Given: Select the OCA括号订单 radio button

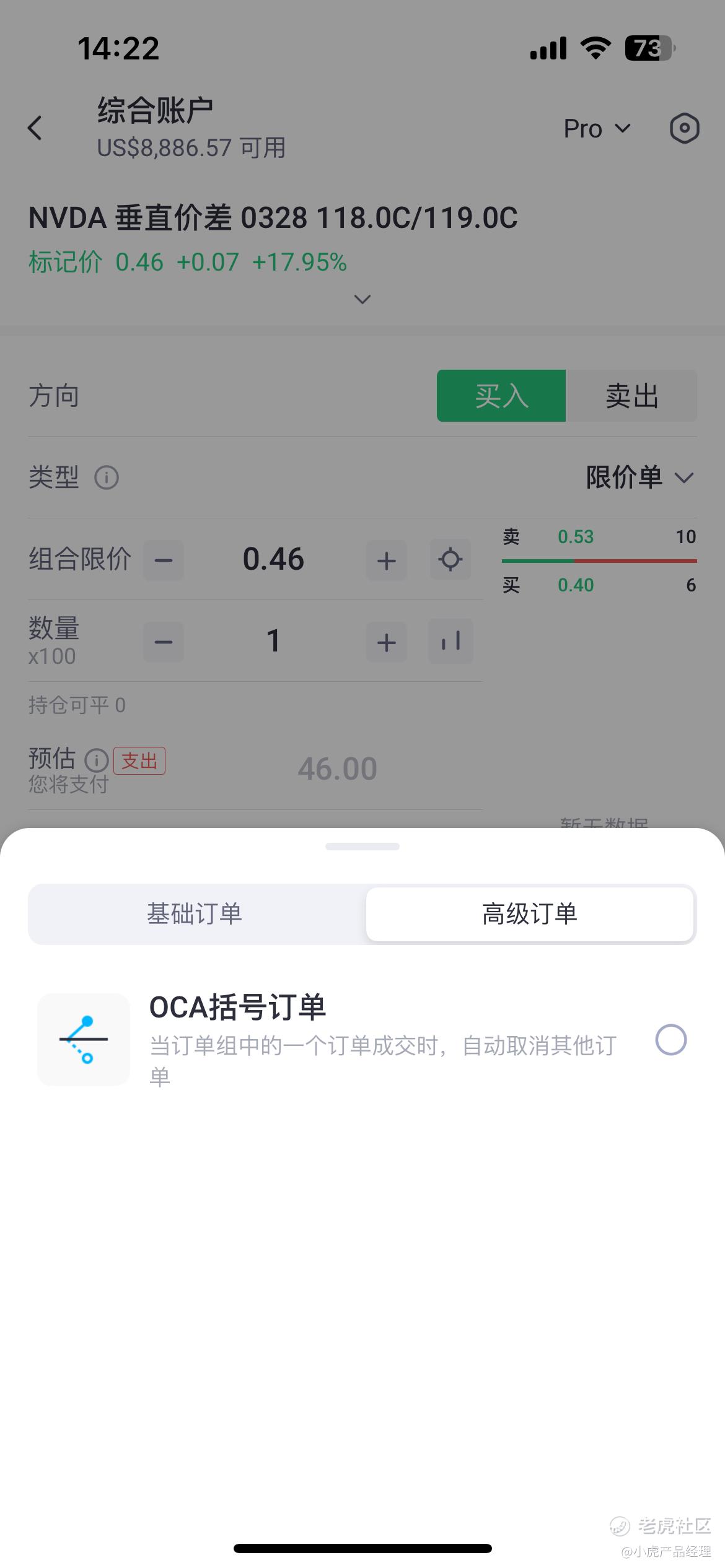Looking at the screenshot, I should coord(671,1040).
